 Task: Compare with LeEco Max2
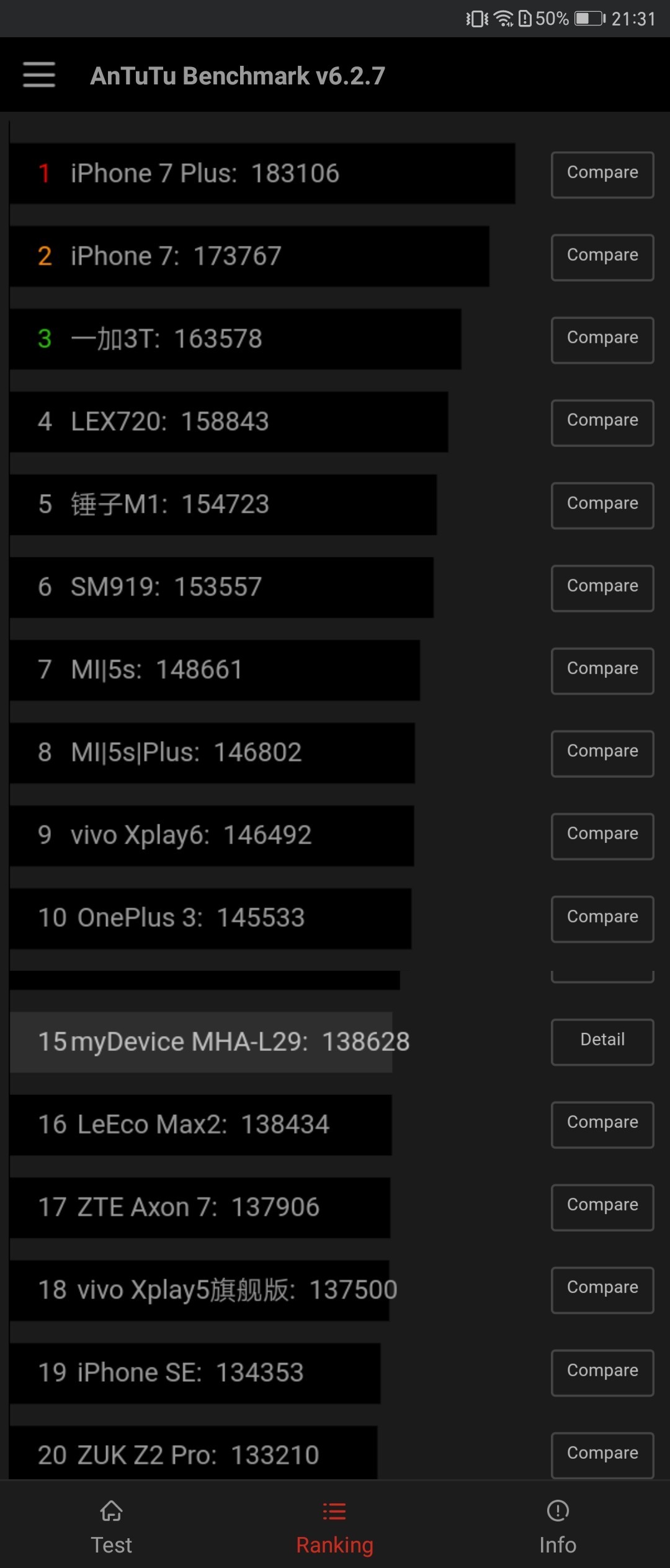[602, 1124]
